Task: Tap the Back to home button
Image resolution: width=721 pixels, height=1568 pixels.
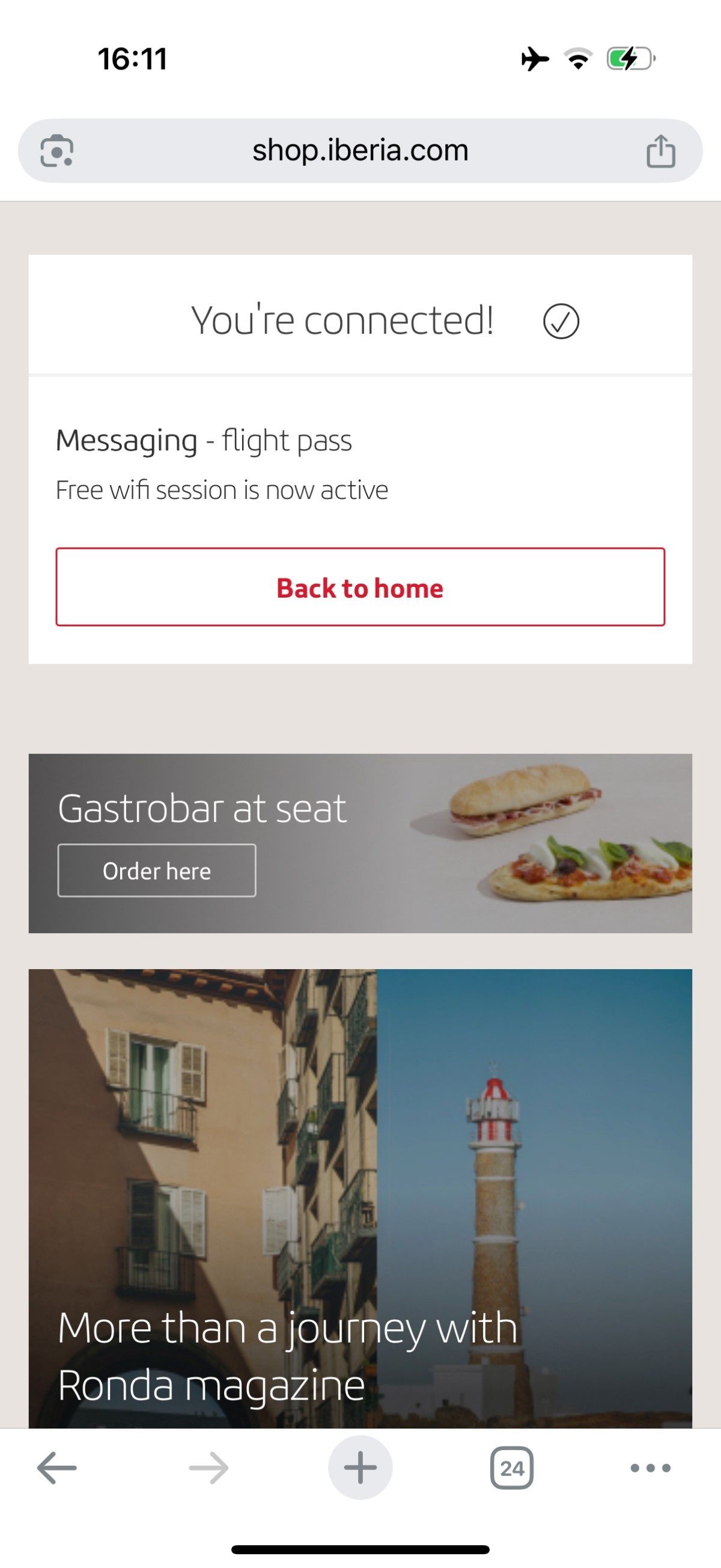Action: click(360, 587)
